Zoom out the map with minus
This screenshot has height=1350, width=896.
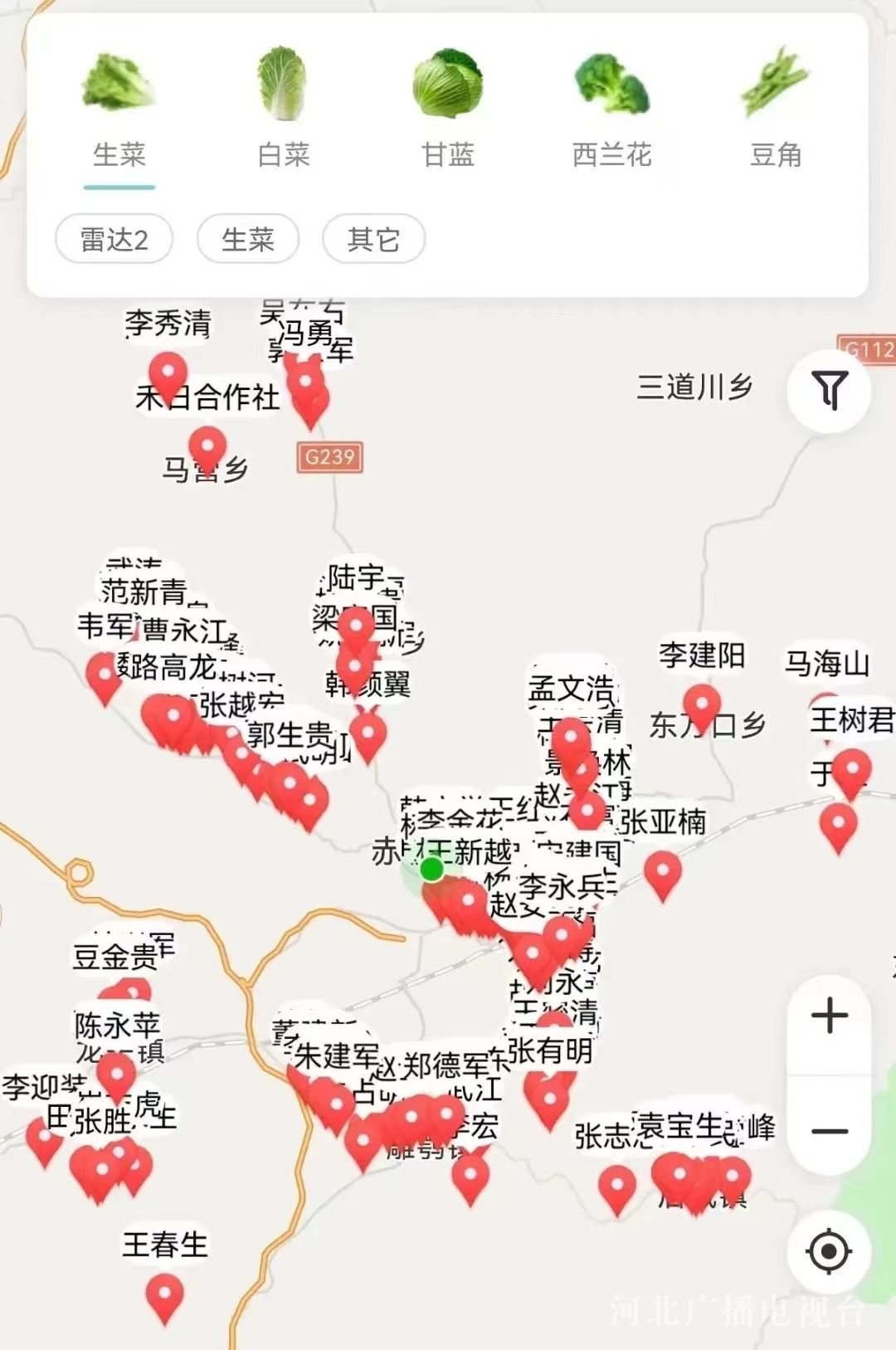coord(829,1130)
